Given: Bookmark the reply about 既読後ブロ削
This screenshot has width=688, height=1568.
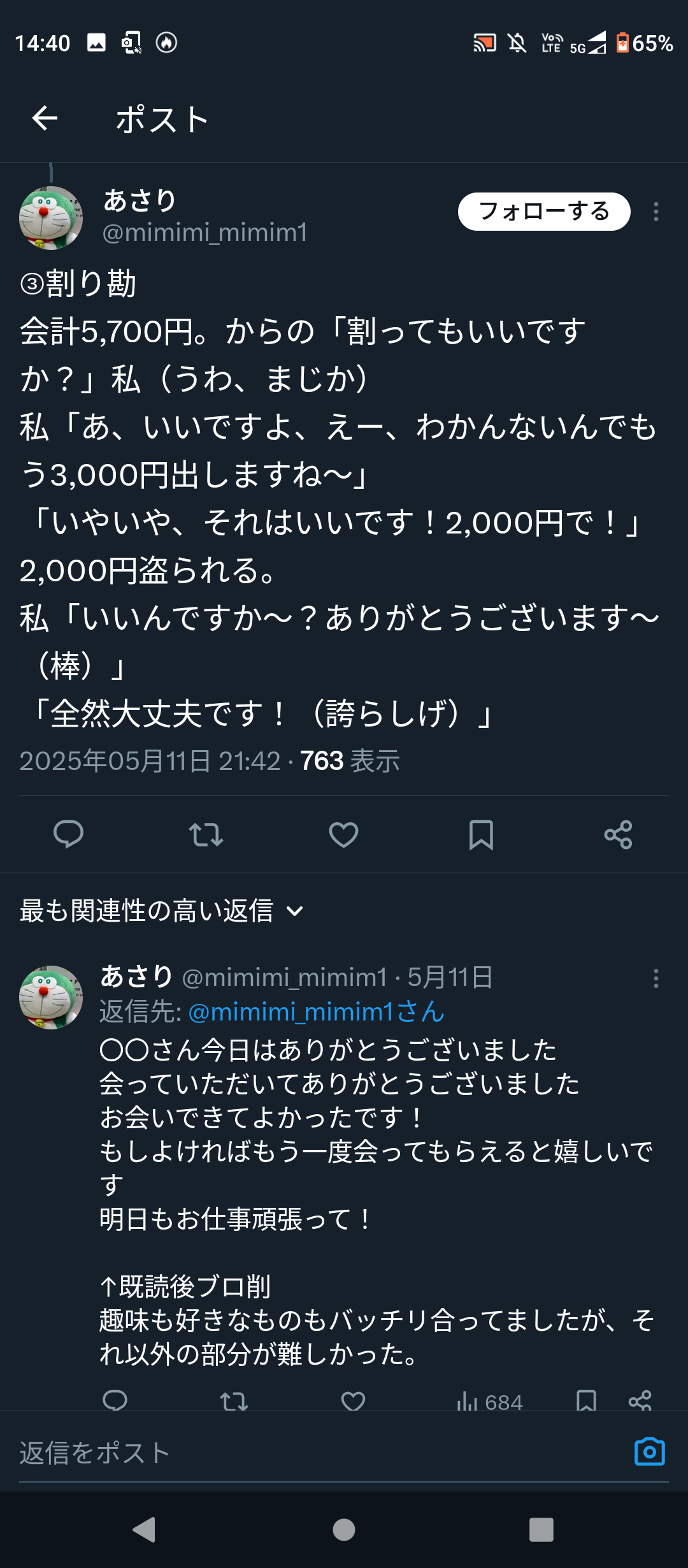Looking at the screenshot, I should (586, 1400).
